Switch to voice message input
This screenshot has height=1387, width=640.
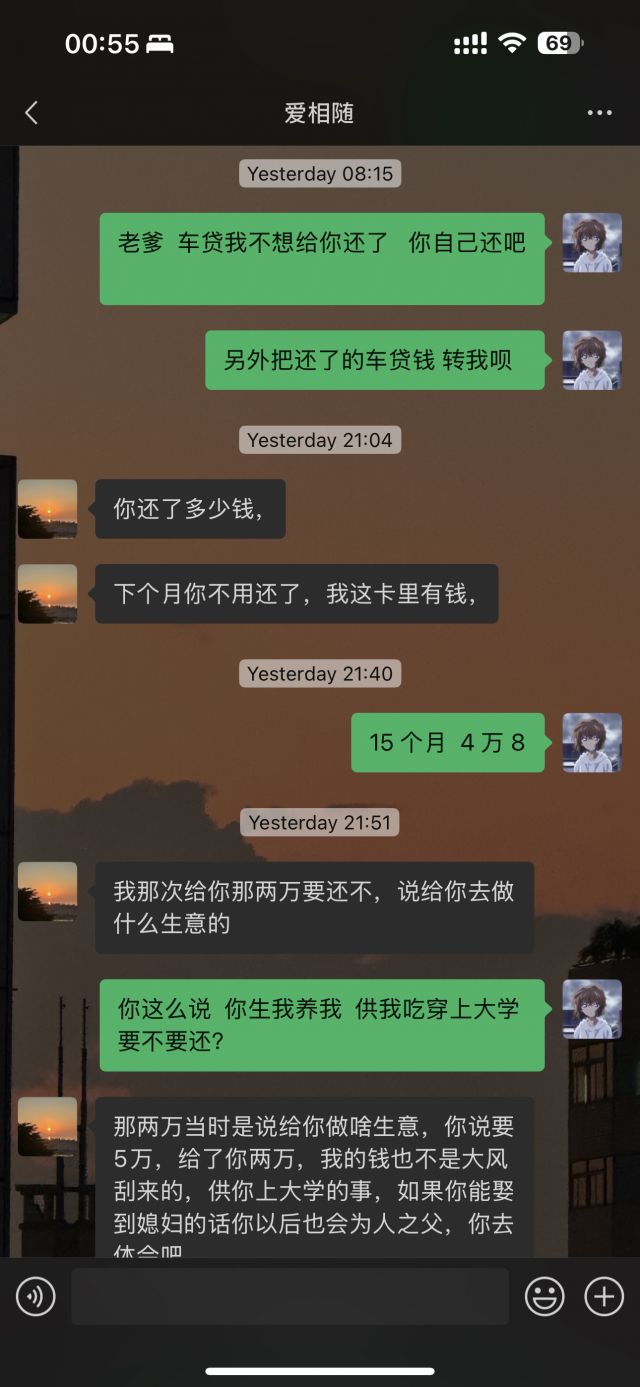36,1297
